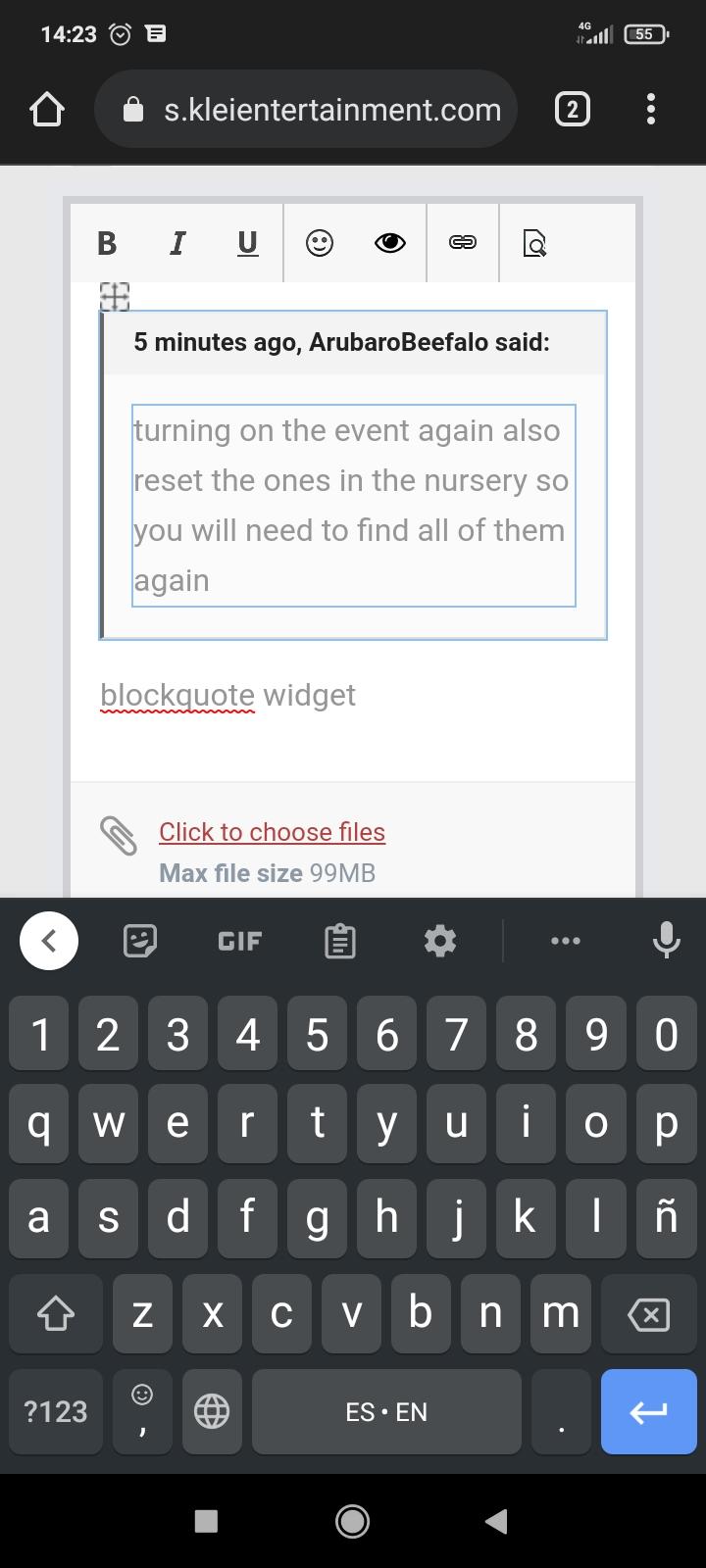706x1568 pixels.
Task: Tap the quote drag handle icon
Action: coord(115,296)
